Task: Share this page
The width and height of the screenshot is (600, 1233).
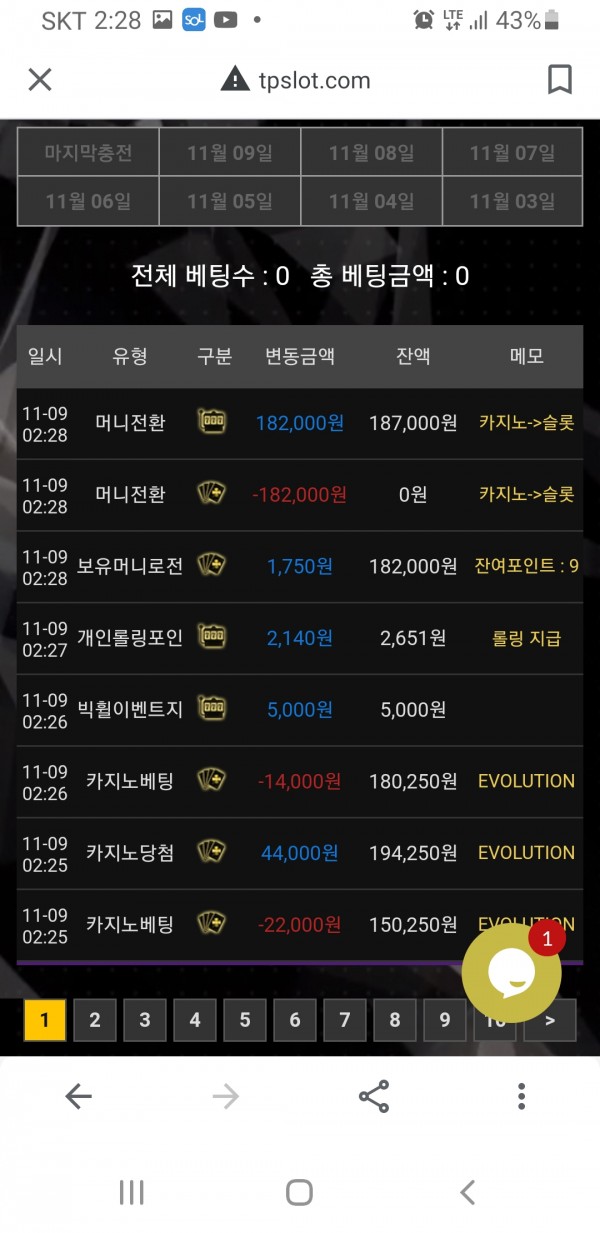Action: tap(374, 1096)
